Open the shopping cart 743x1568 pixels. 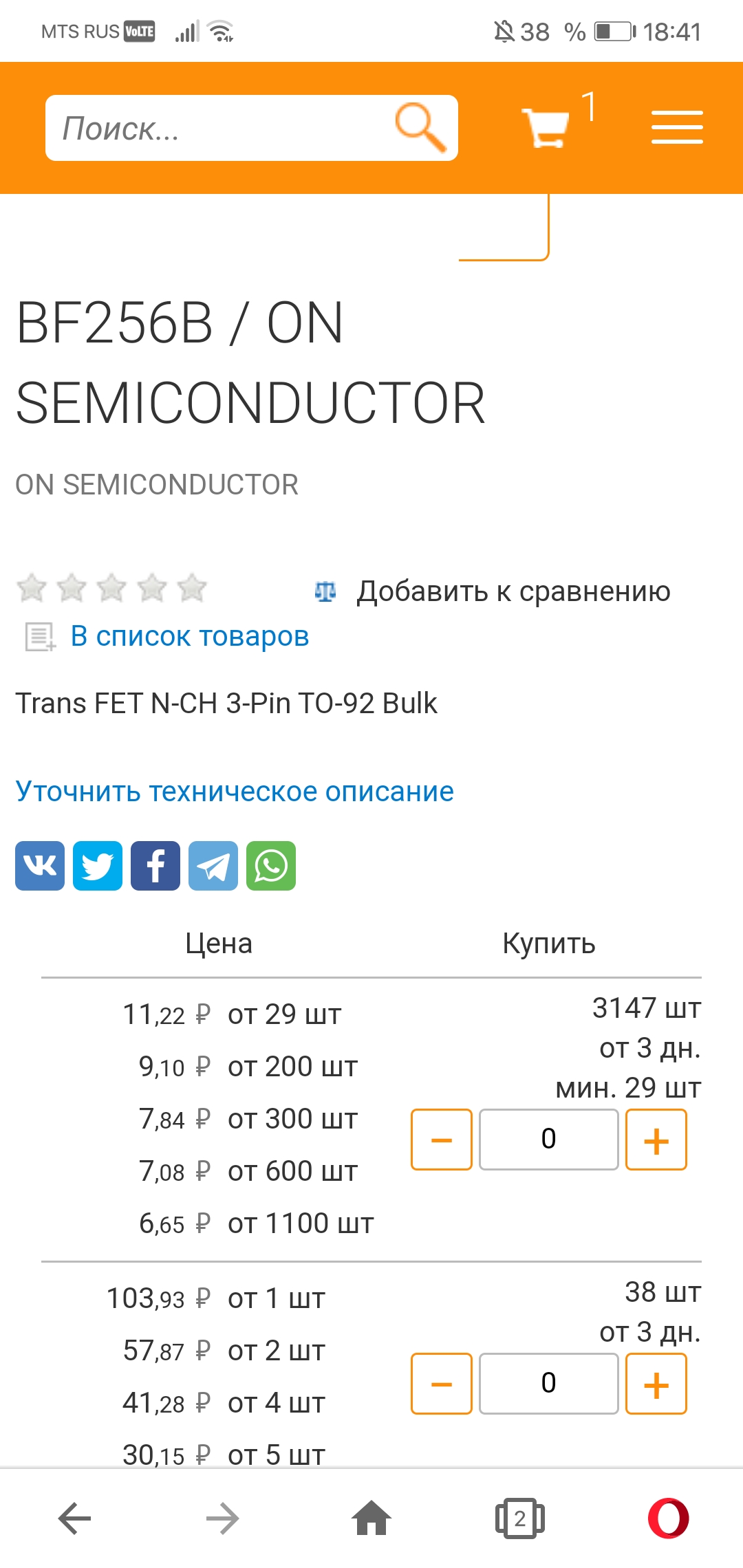(546, 127)
